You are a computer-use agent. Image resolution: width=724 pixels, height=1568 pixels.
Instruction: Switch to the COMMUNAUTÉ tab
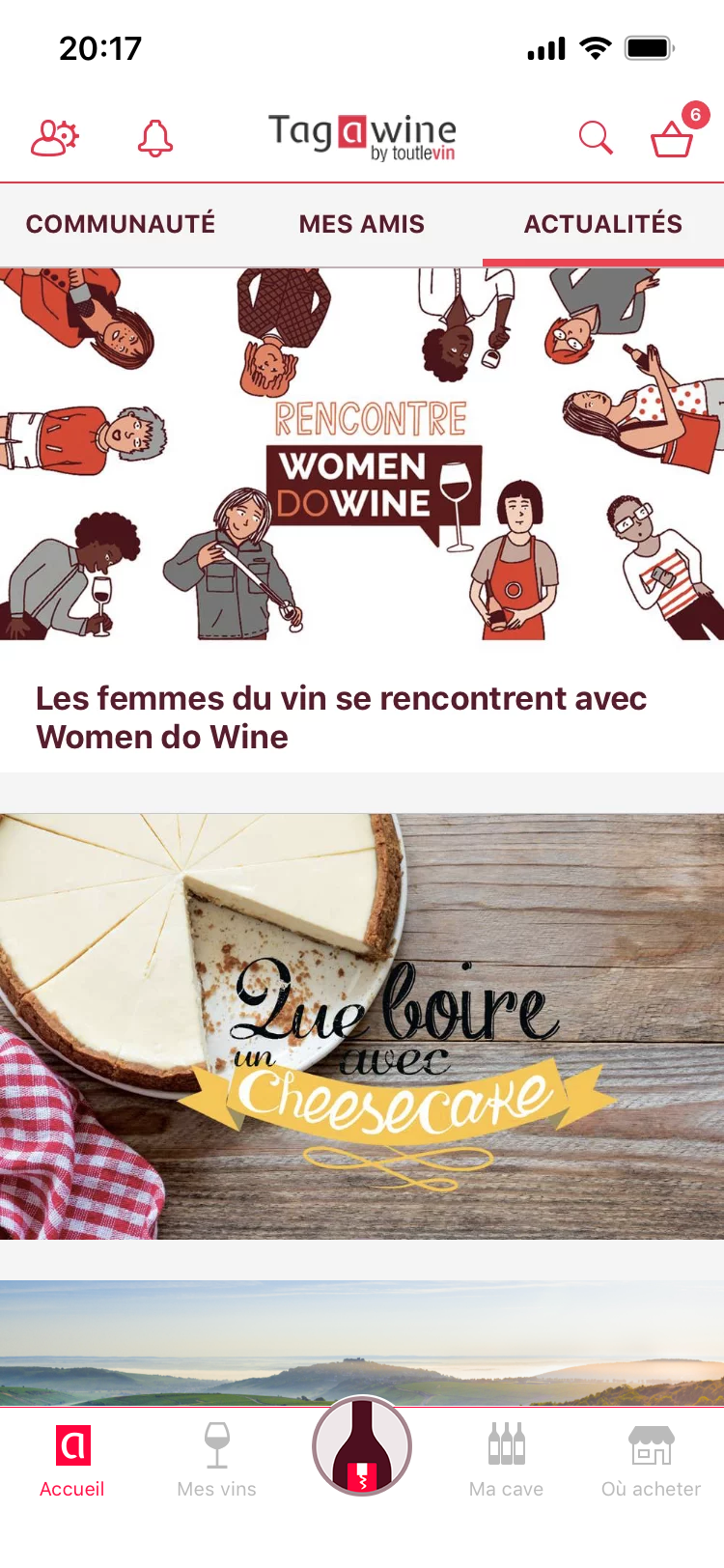coord(121,224)
